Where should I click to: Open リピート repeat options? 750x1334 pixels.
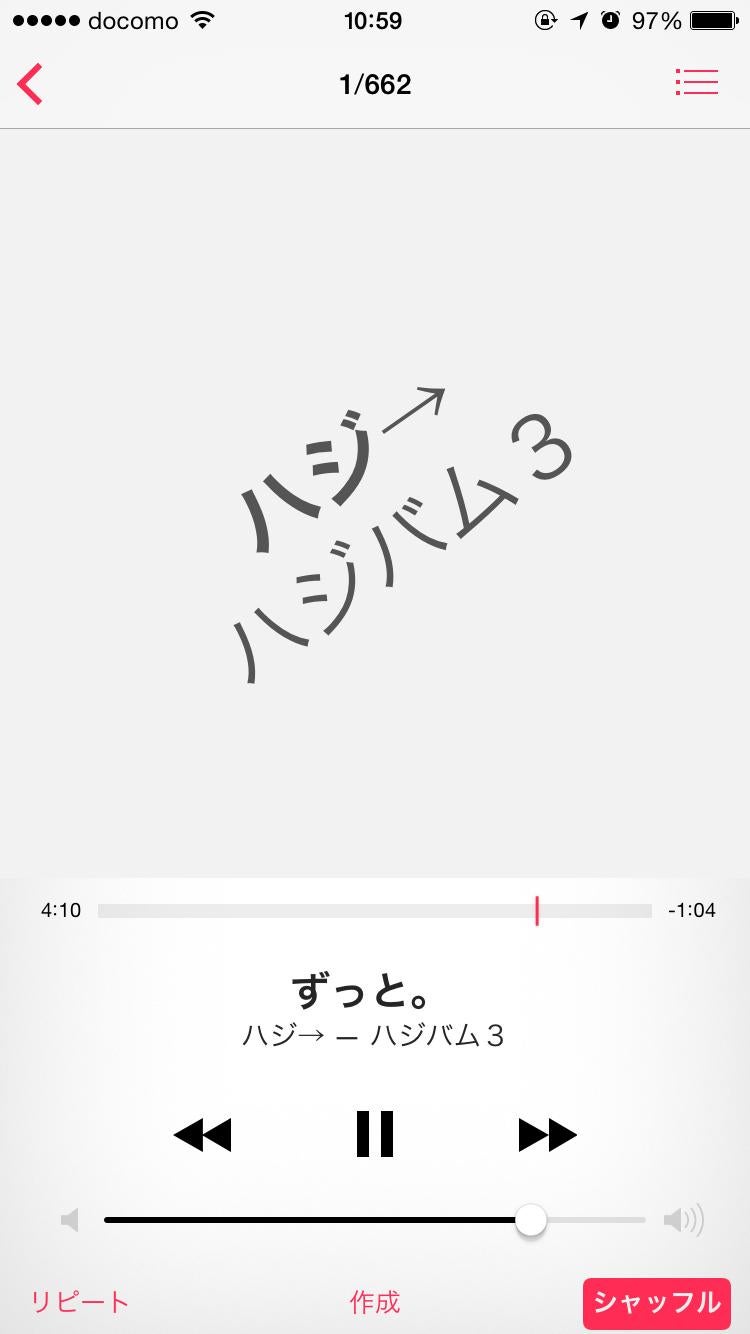80,1302
